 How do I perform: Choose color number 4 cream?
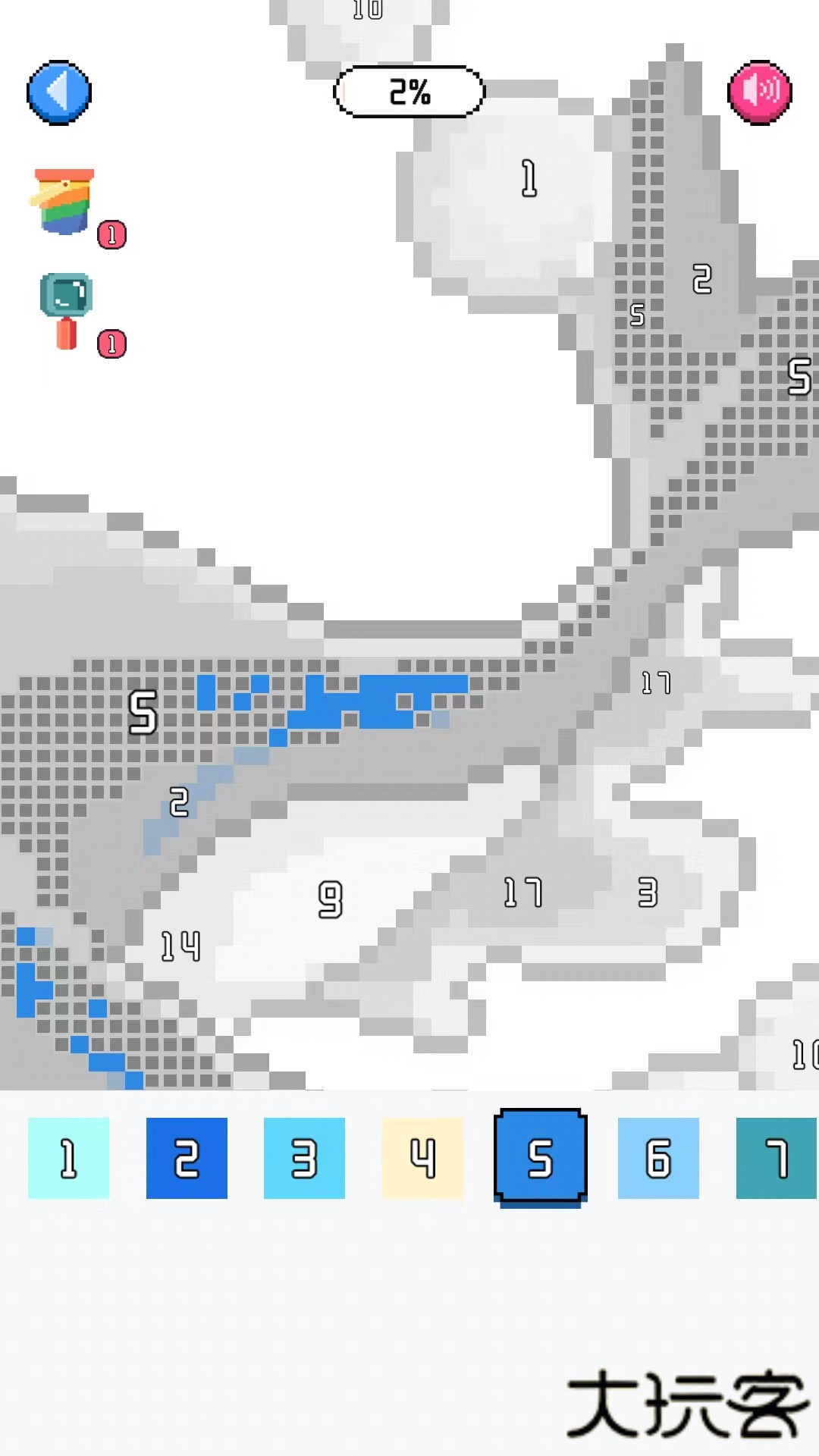(x=422, y=1158)
